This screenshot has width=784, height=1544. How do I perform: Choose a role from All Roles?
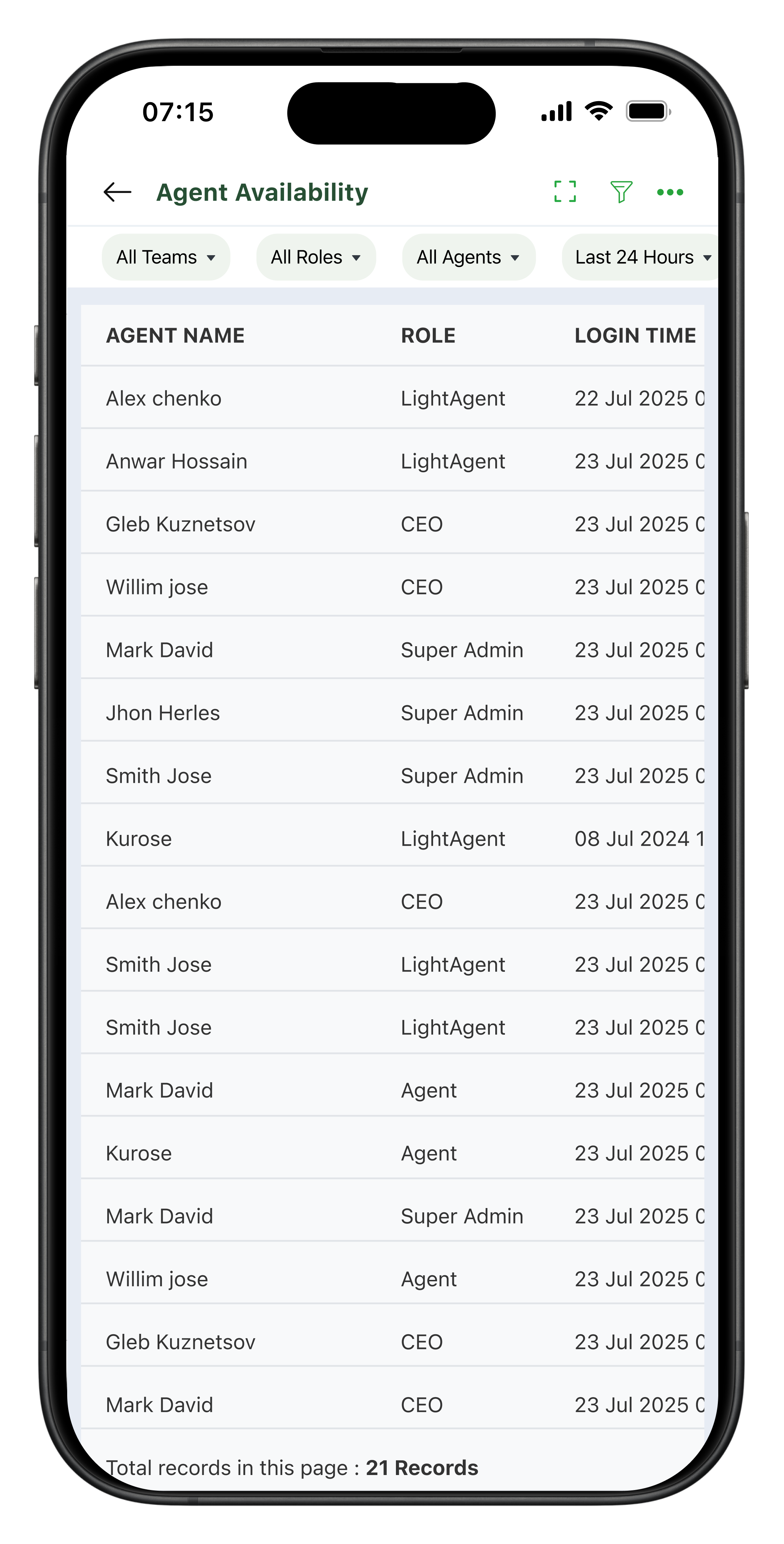316,258
